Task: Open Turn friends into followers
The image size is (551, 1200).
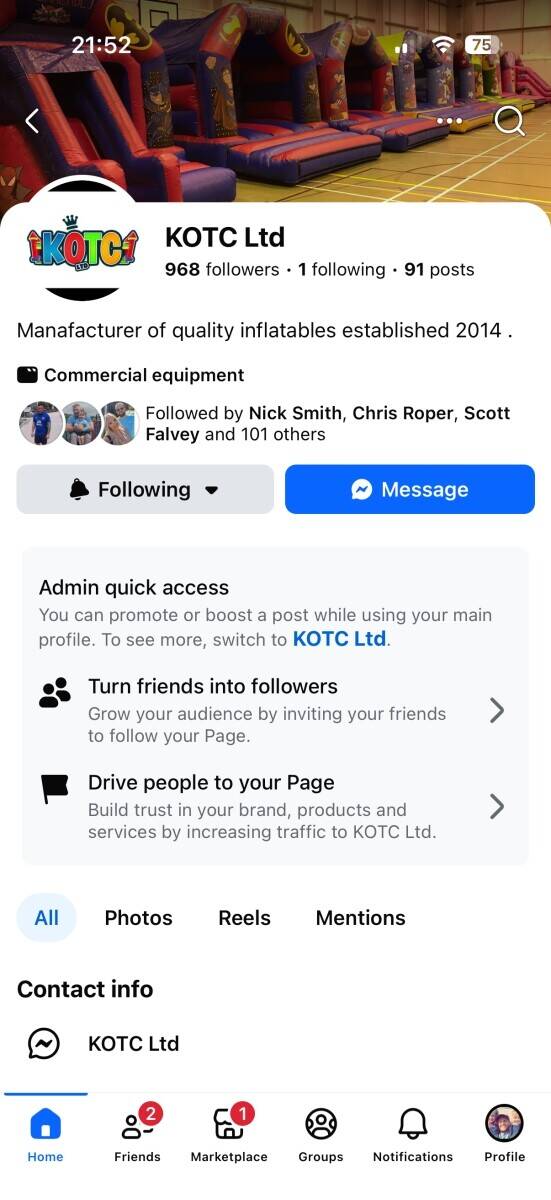Action: click(x=275, y=710)
